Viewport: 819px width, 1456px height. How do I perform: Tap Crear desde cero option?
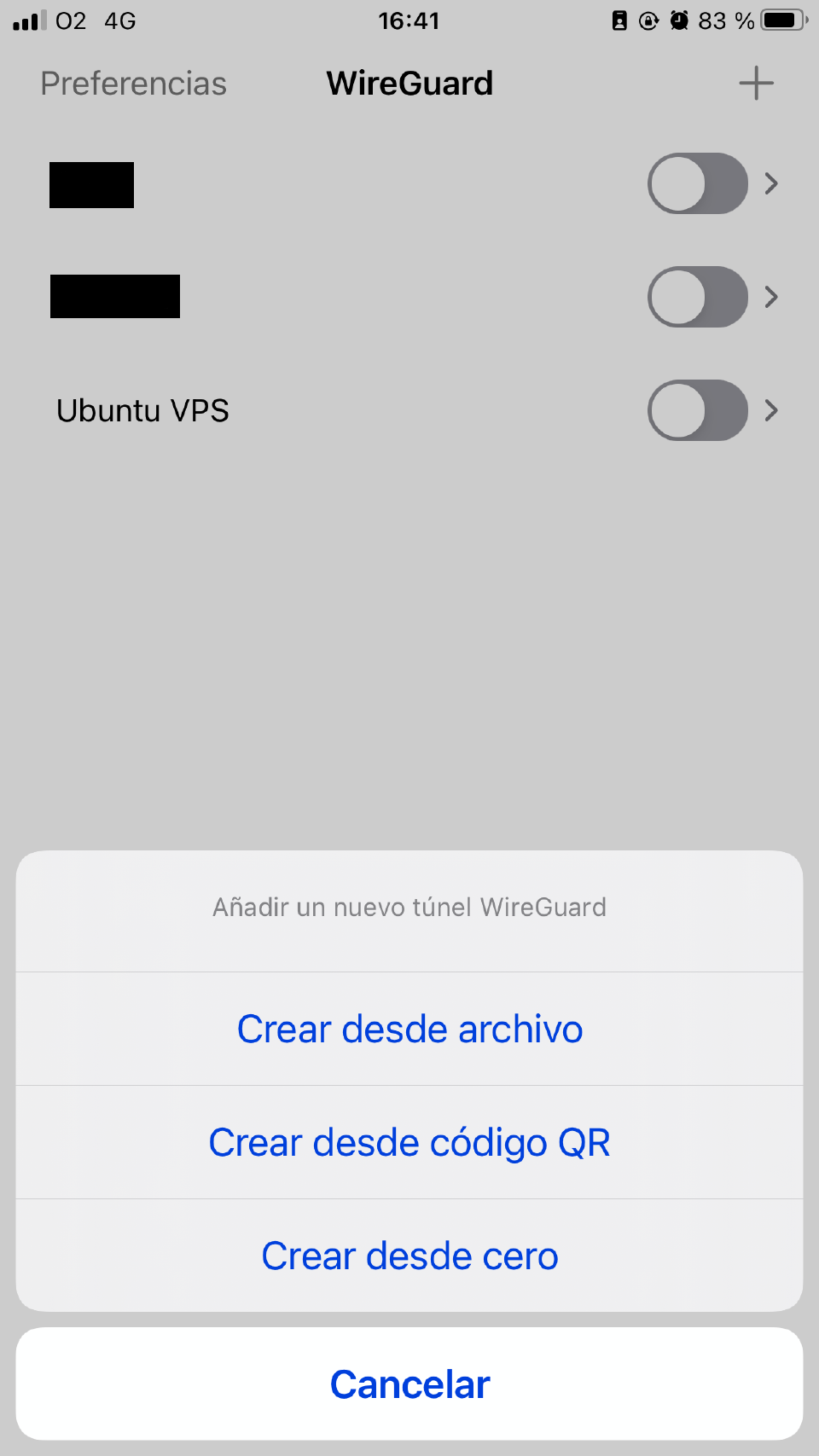[x=409, y=1256]
